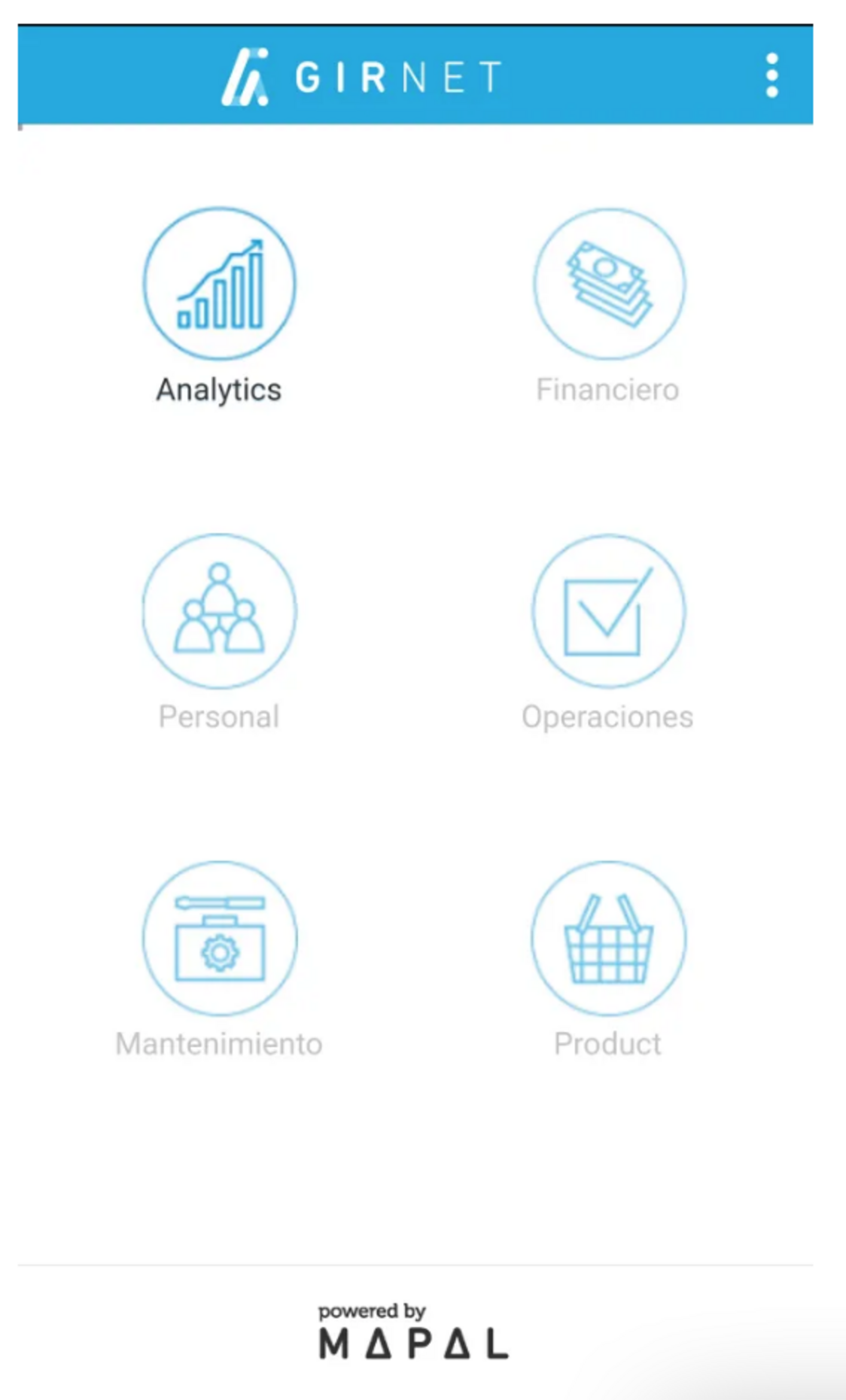
Task: Go to the Financiero section
Action: click(x=609, y=284)
